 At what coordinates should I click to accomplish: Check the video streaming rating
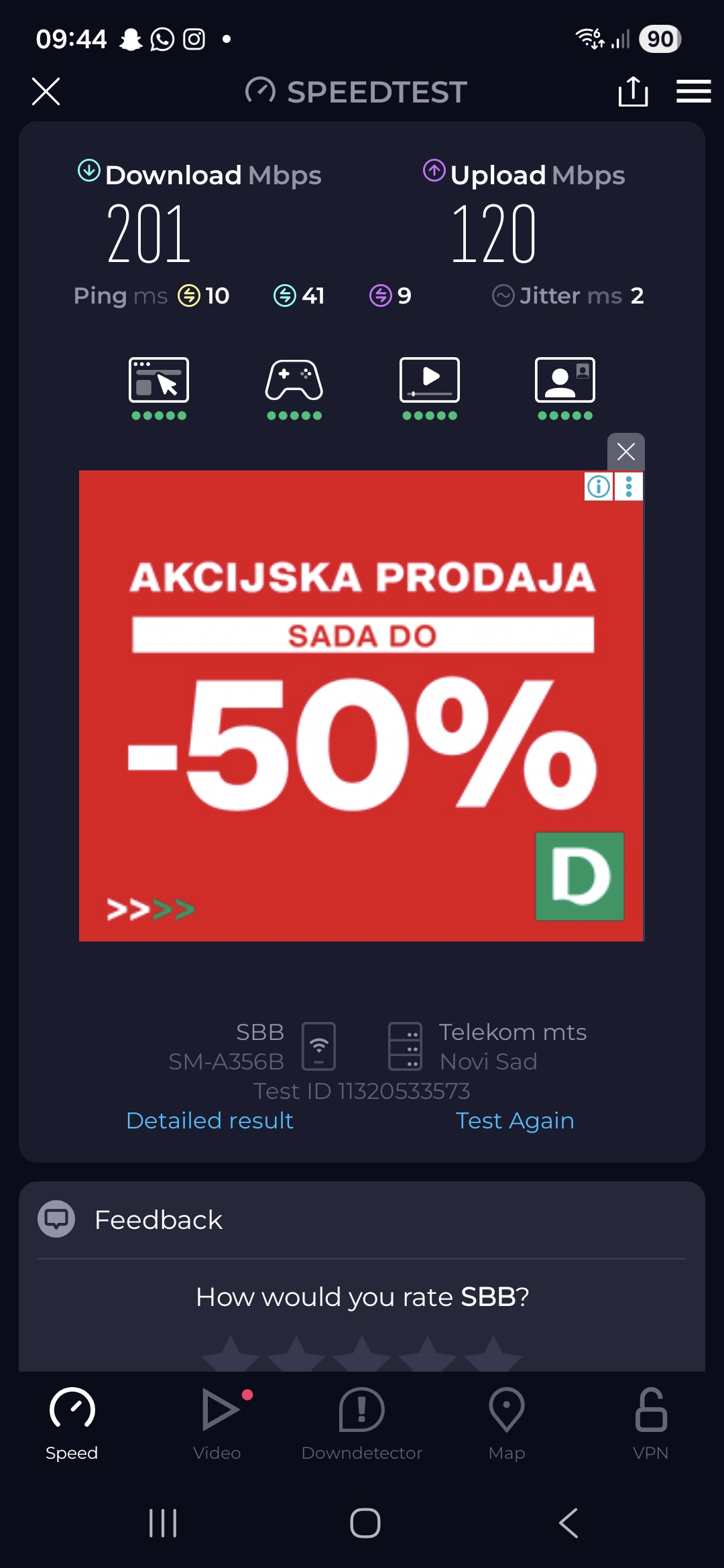click(x=430, y=387)
